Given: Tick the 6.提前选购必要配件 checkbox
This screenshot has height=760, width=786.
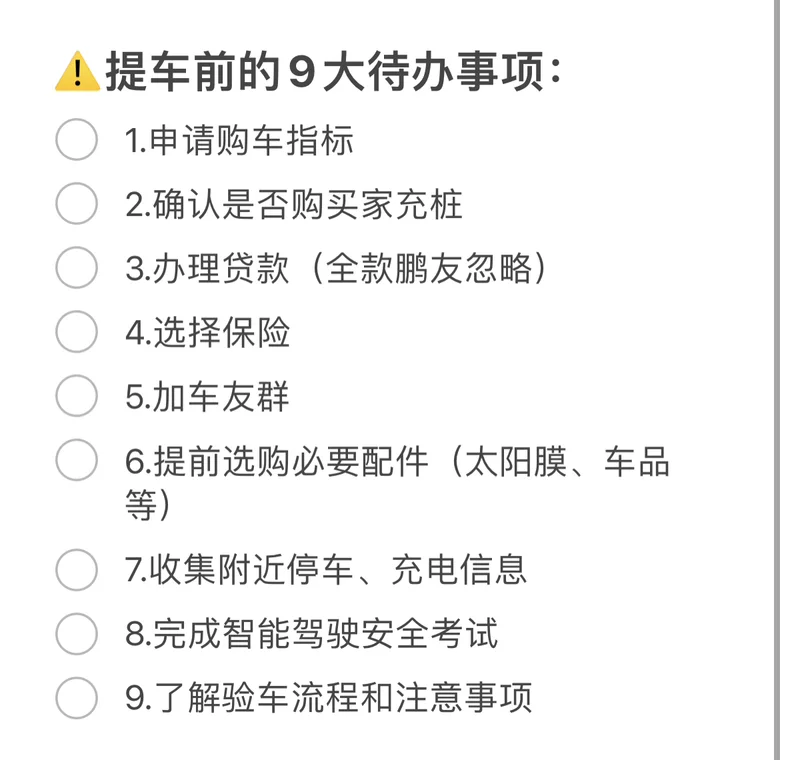Looking at the screenshot, I should pos(76,461).
